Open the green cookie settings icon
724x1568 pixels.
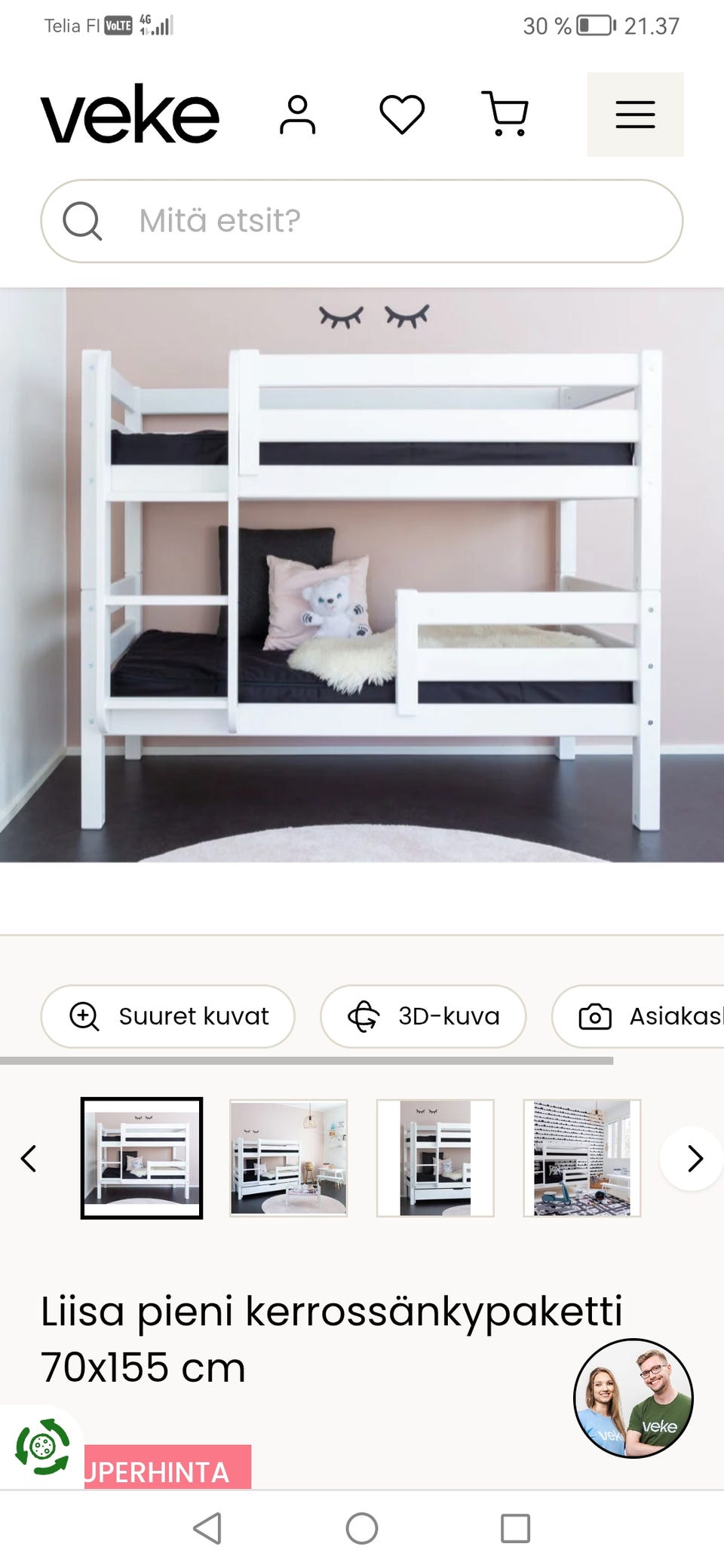[42, 1447]
